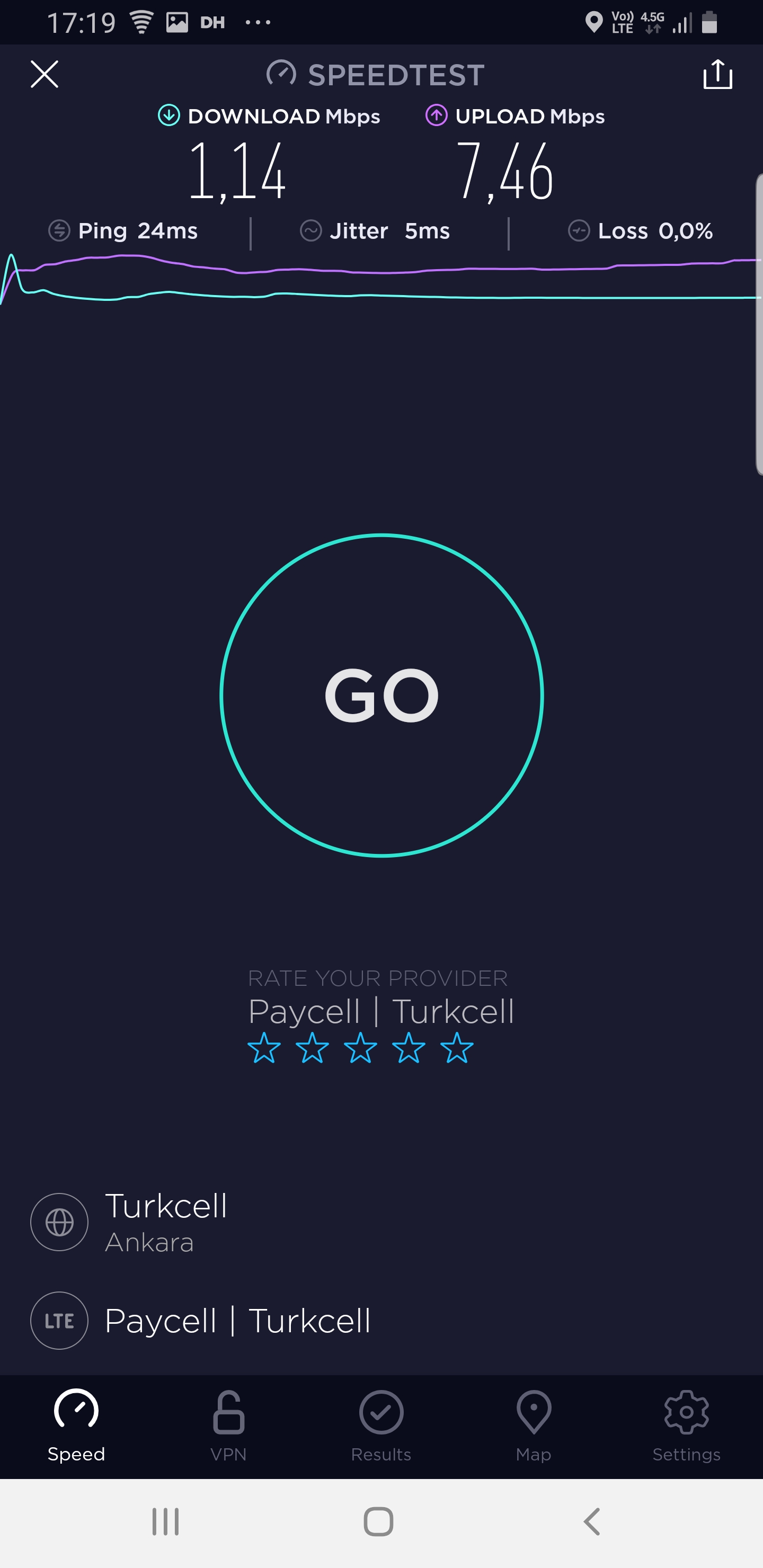
Task: Rate Paycell | Turkcell one star
Action: tap(264, 1048)
